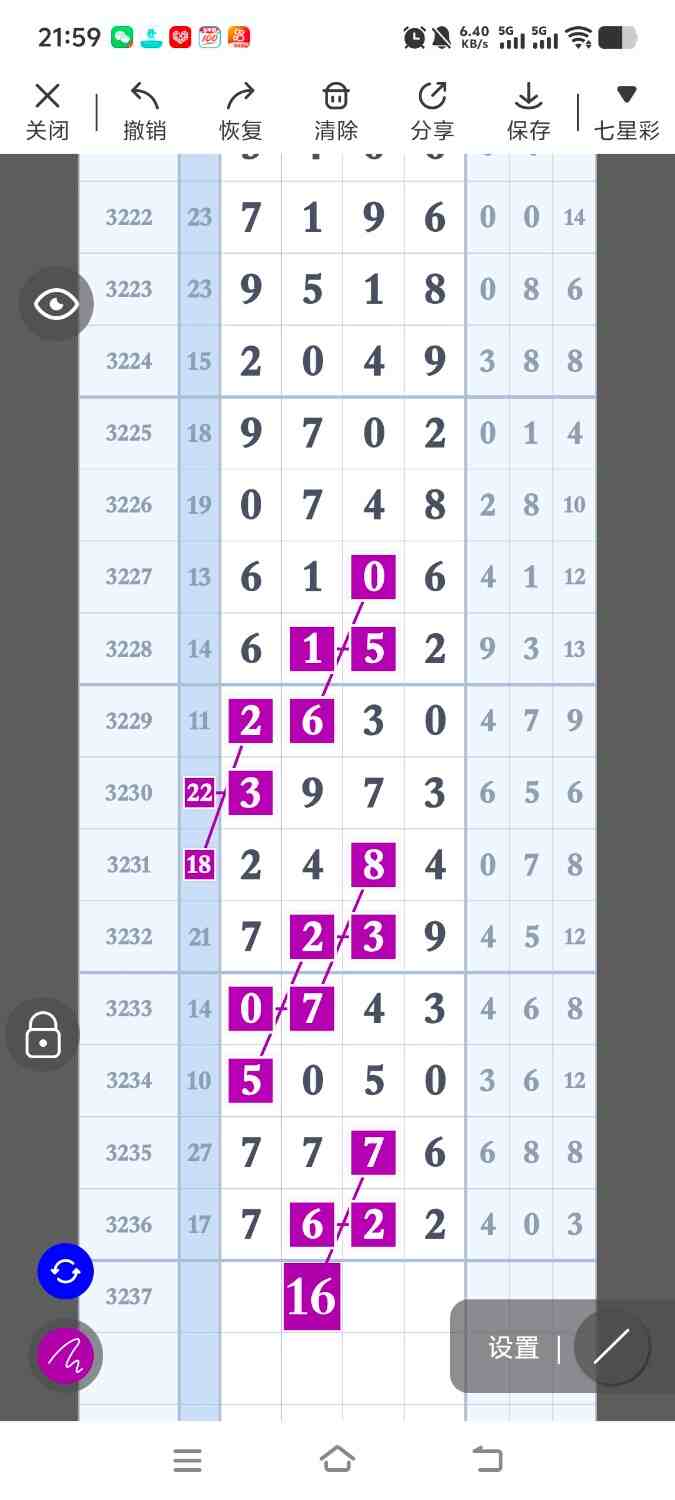Save the chart image

coord(528,111)
